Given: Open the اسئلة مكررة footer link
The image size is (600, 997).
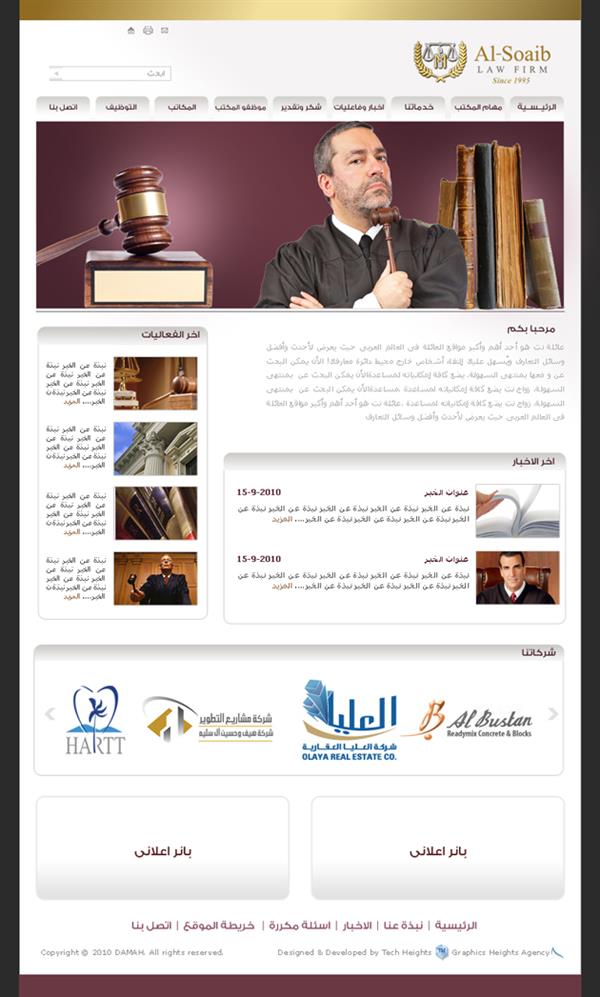Looking at the screenshot, I should pyautogui.click(x=298, y=925).
